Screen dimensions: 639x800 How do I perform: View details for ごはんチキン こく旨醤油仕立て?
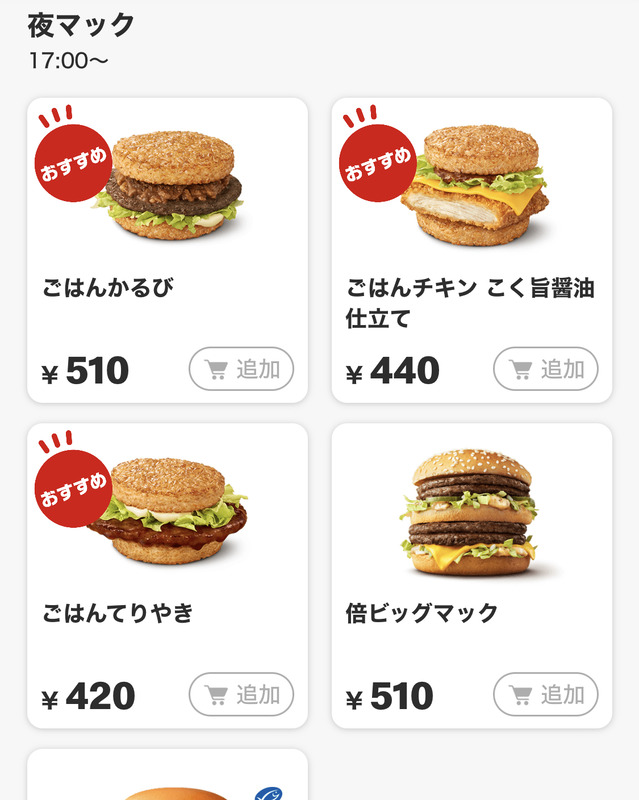coord(472,250)
